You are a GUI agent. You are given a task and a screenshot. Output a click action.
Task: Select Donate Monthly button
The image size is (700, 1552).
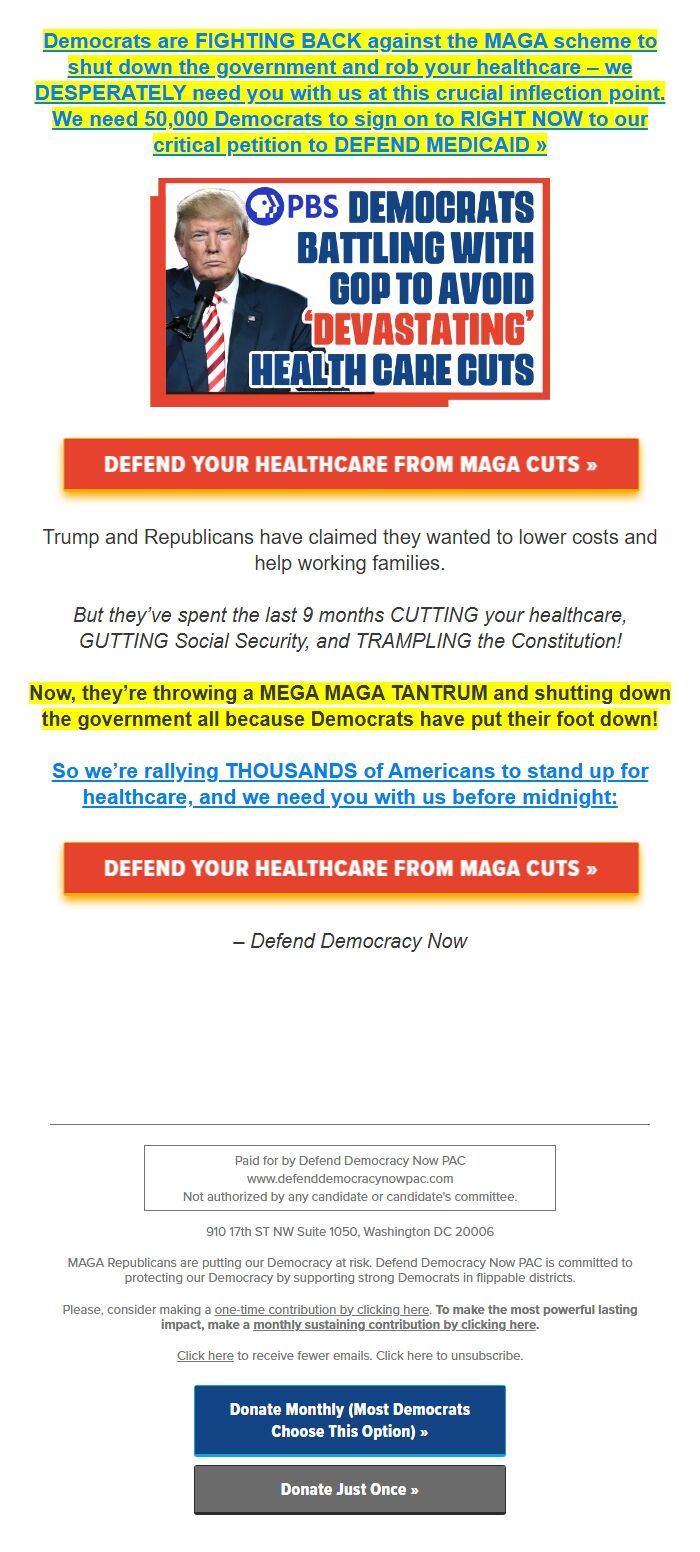(350, 1420)
